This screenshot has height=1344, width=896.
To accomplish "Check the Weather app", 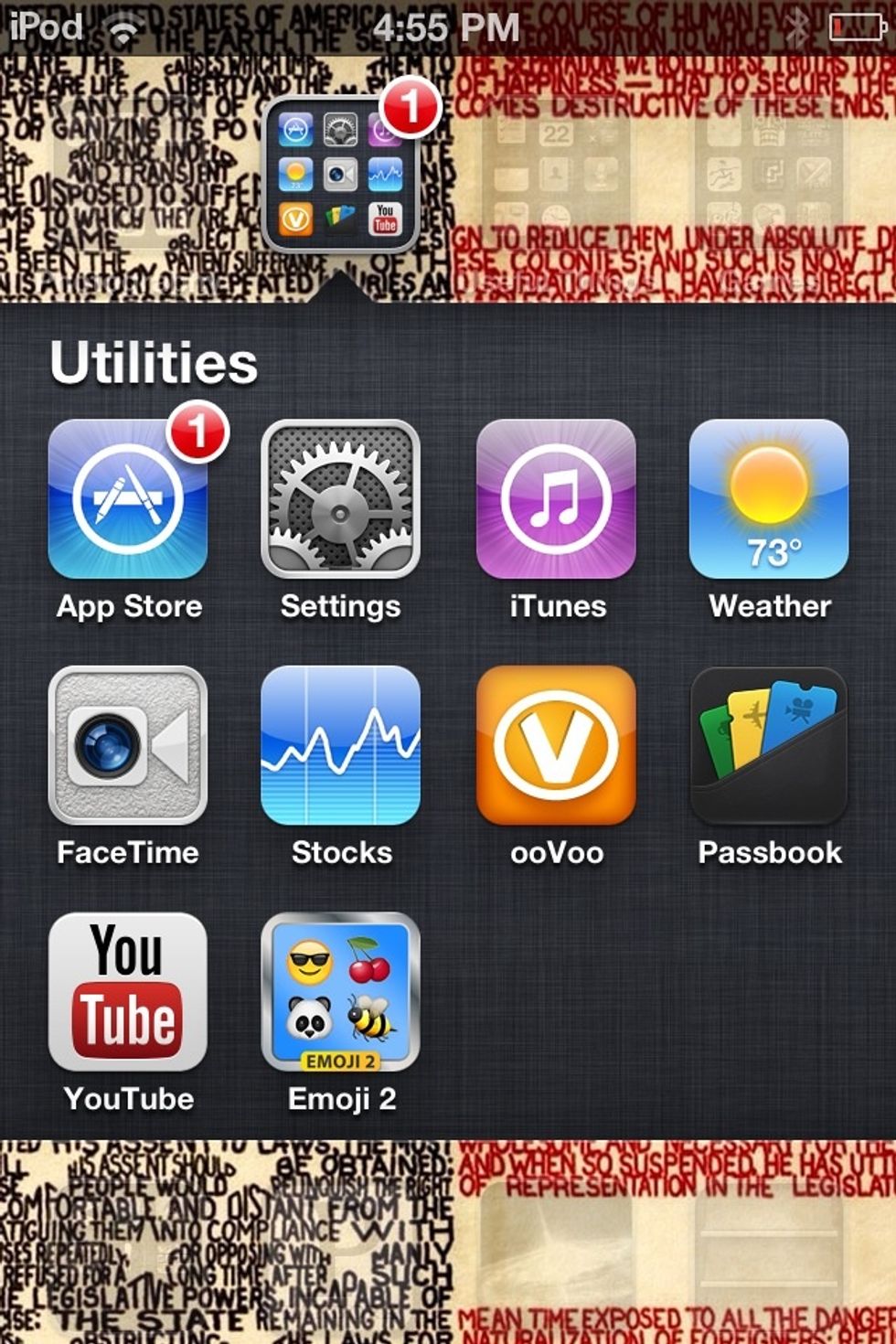I will coord(769,499).
